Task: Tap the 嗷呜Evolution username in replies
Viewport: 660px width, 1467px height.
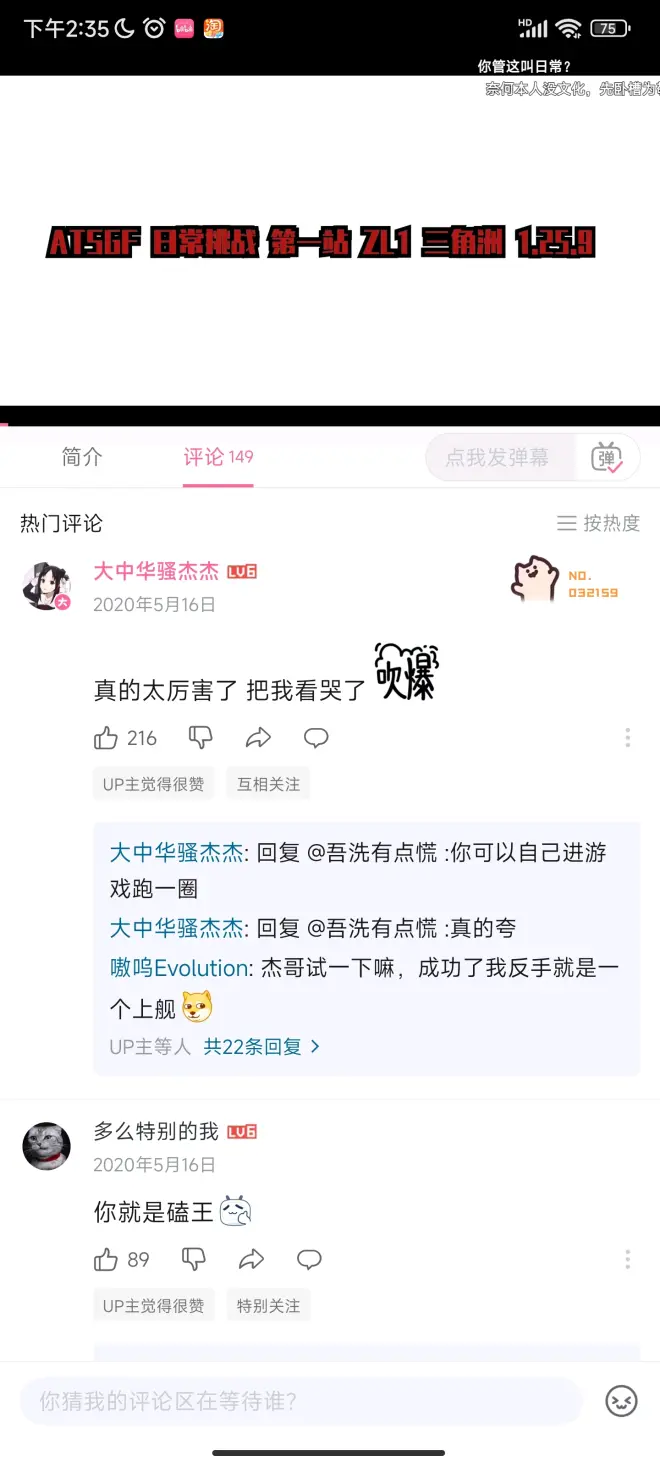Action: pyautogui.click(x=179, y=968)
